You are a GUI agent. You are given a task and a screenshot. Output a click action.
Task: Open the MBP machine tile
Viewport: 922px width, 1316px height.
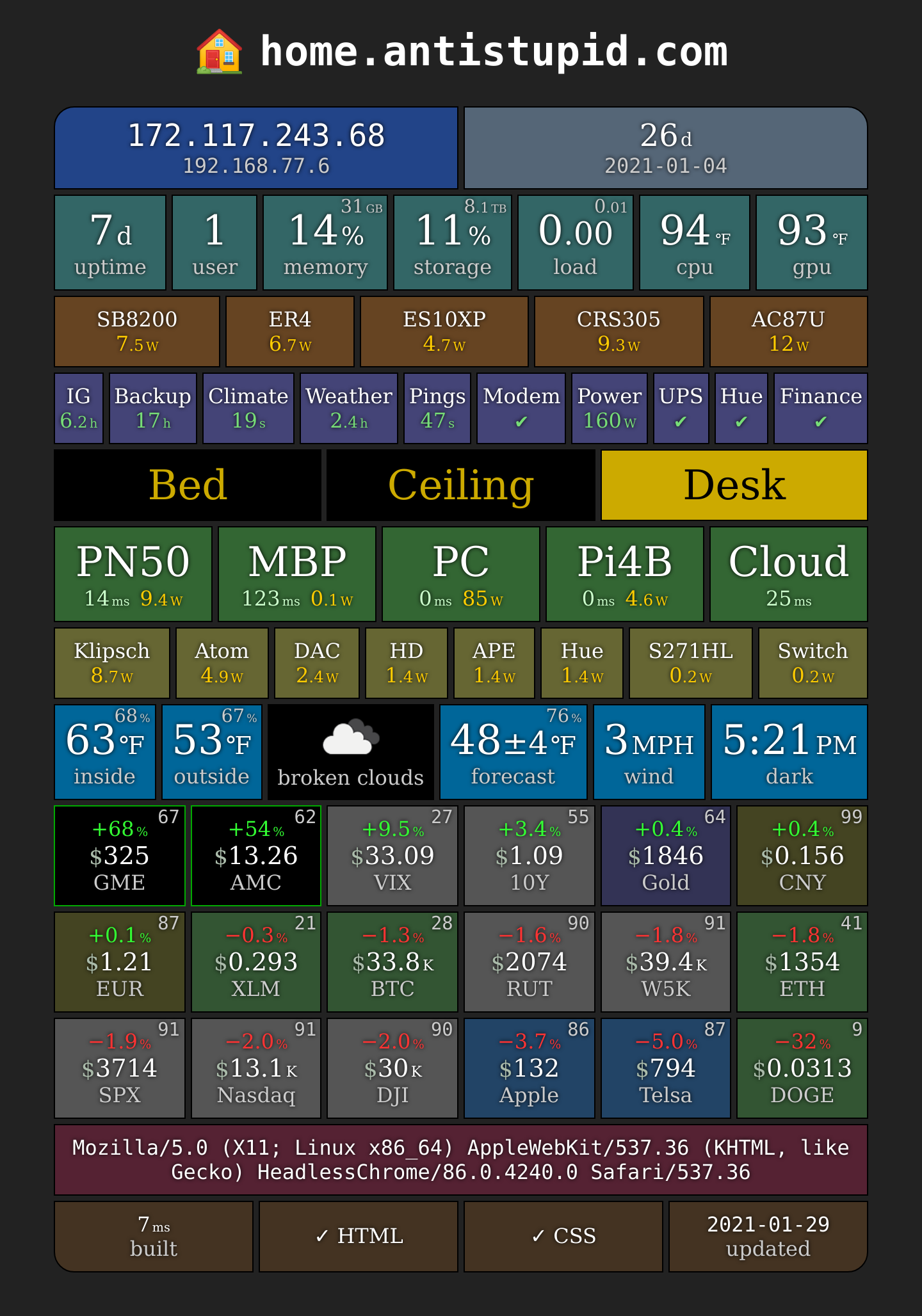(x=297, y=574)
